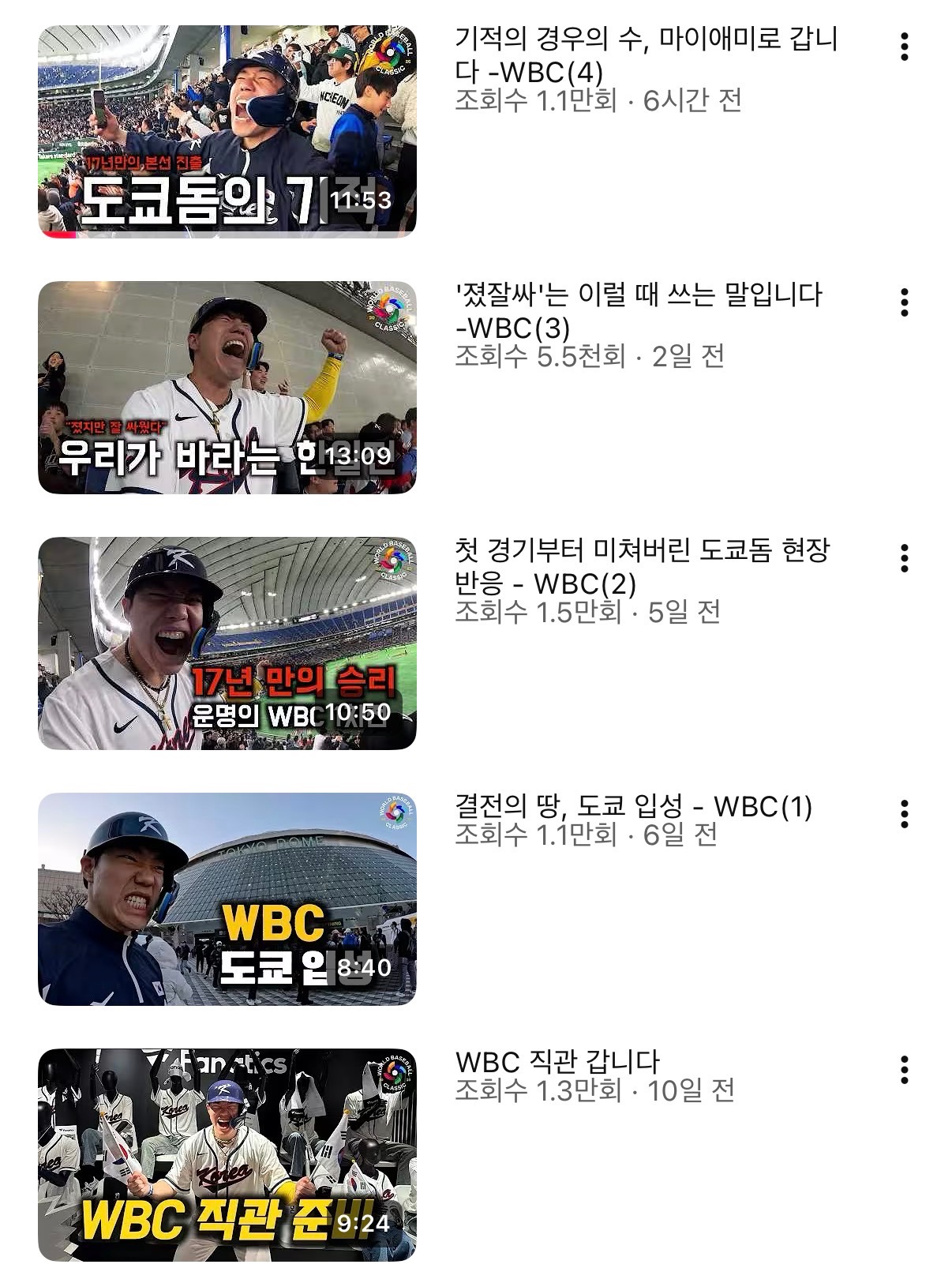This screenshot has height=1283, width=952.
Task: Open video titled 'WBC 직관 갑니다'
Action: (x=557, y=1062)
